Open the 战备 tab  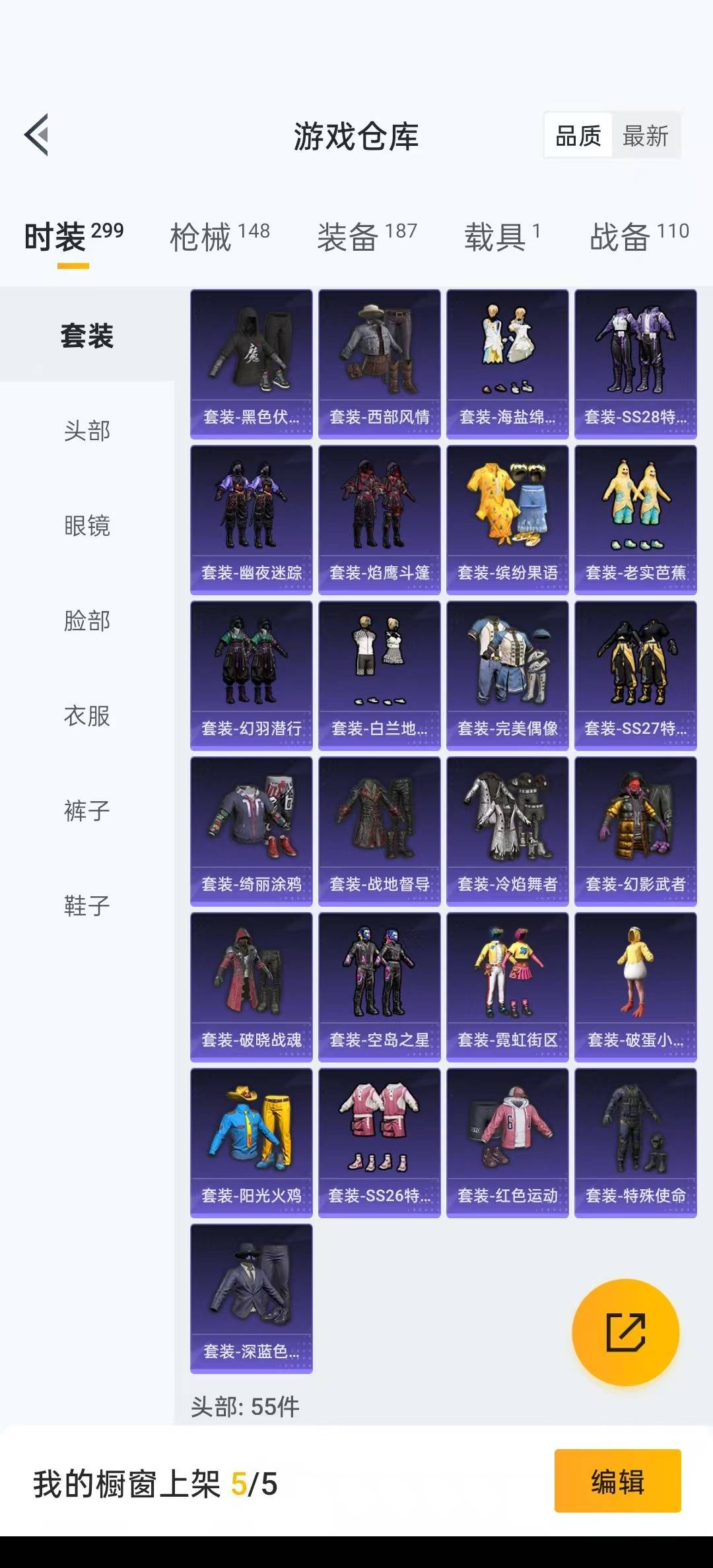click(x=639, y=236)
